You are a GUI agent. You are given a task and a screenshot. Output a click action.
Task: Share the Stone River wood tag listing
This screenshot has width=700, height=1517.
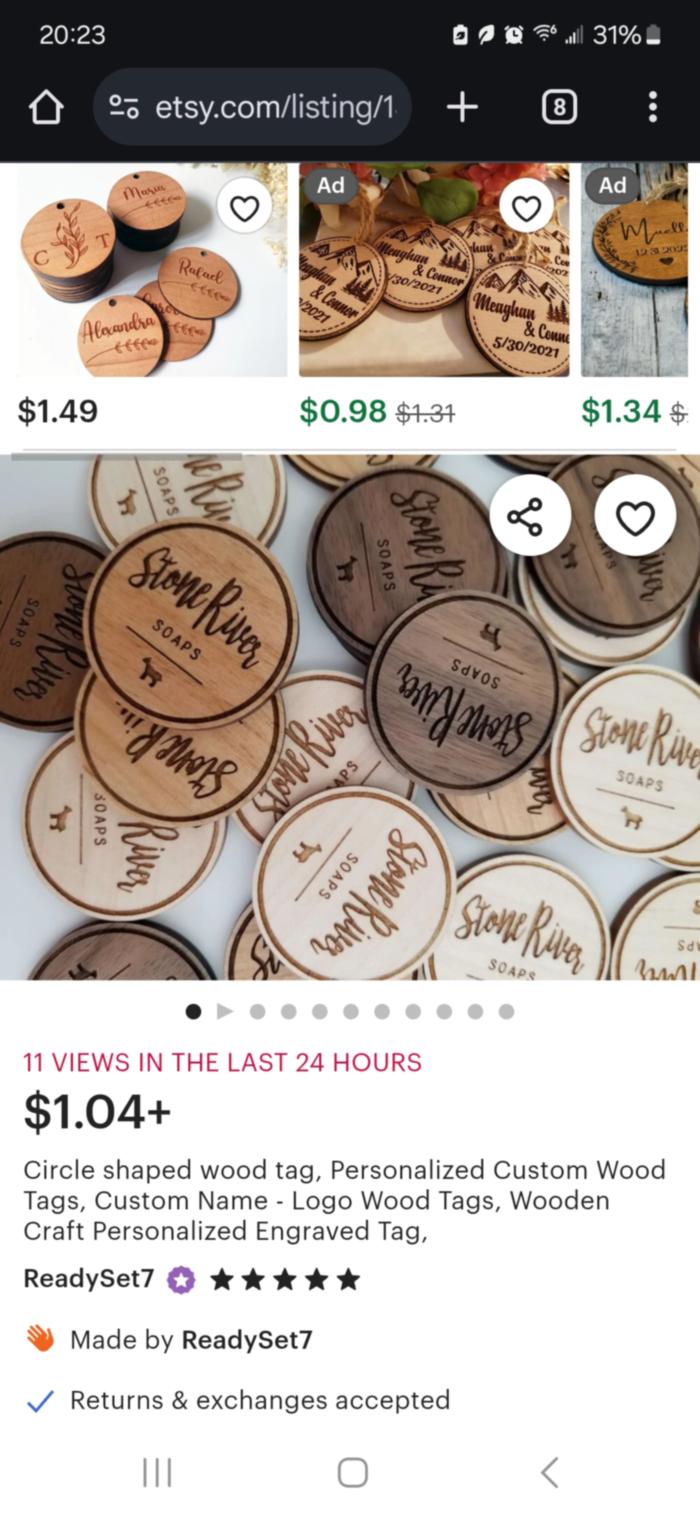coord(529,516)
